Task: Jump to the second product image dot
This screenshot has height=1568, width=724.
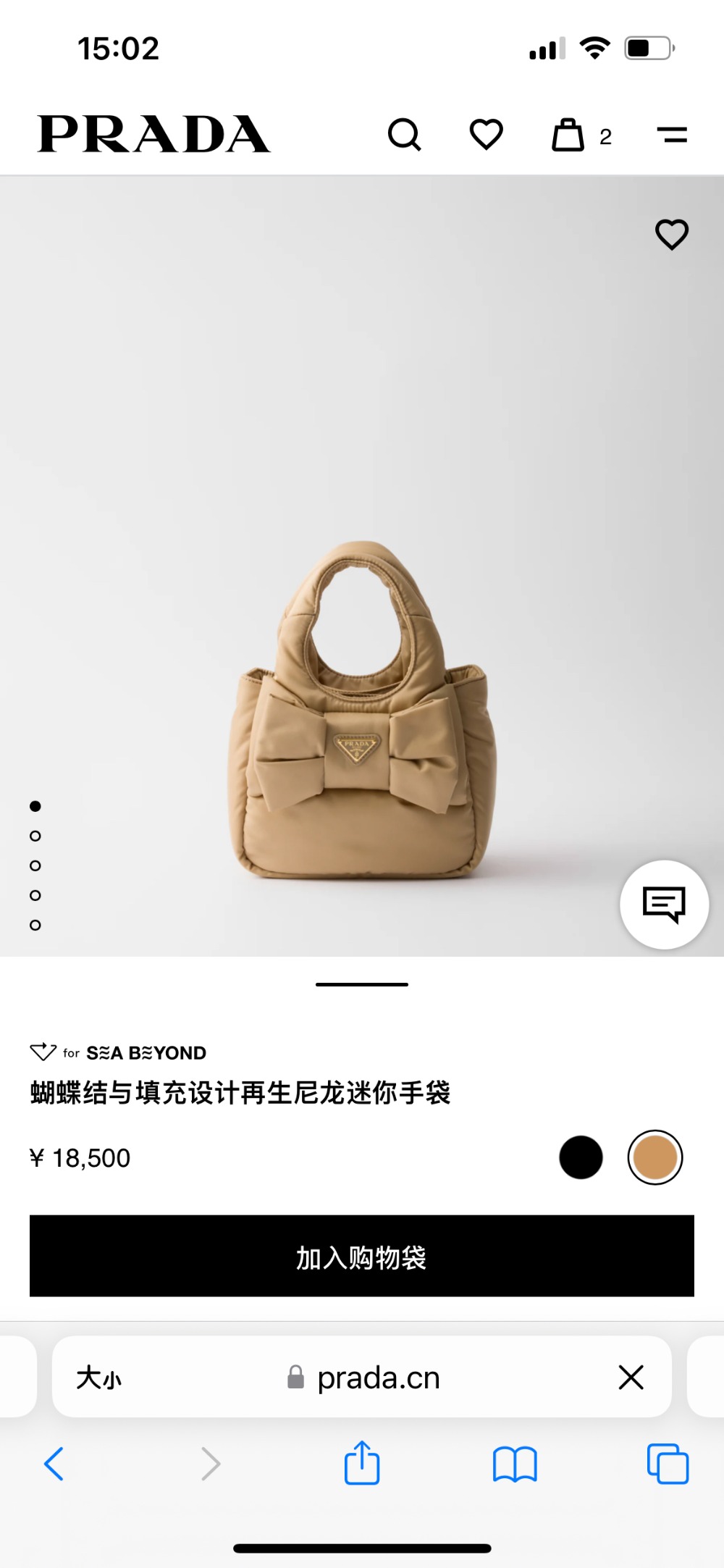Action: (35, 836)
